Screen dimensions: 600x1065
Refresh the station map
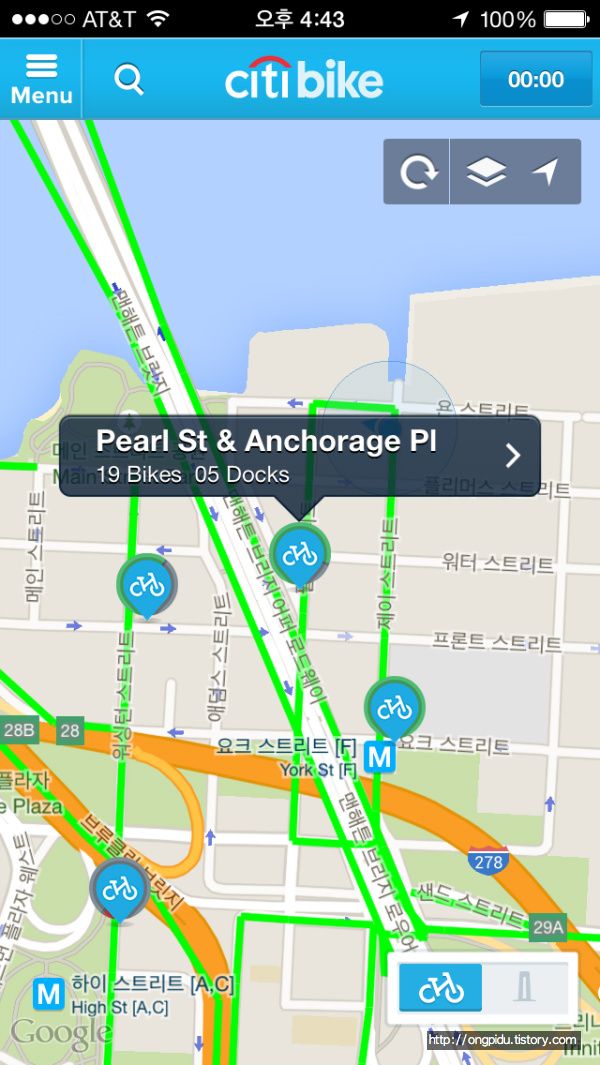click(x=417, y=172)
